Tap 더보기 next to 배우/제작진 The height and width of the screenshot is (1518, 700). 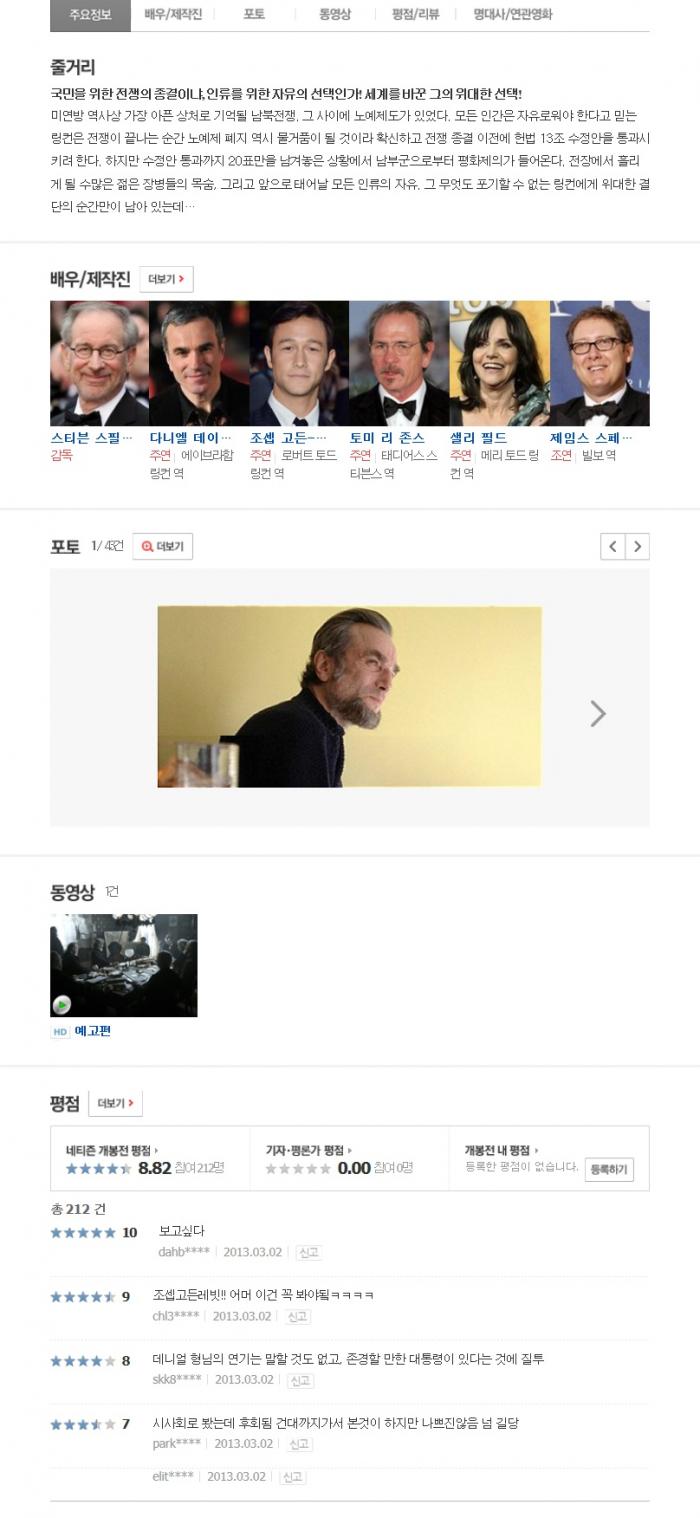click(x=166, y=279)
